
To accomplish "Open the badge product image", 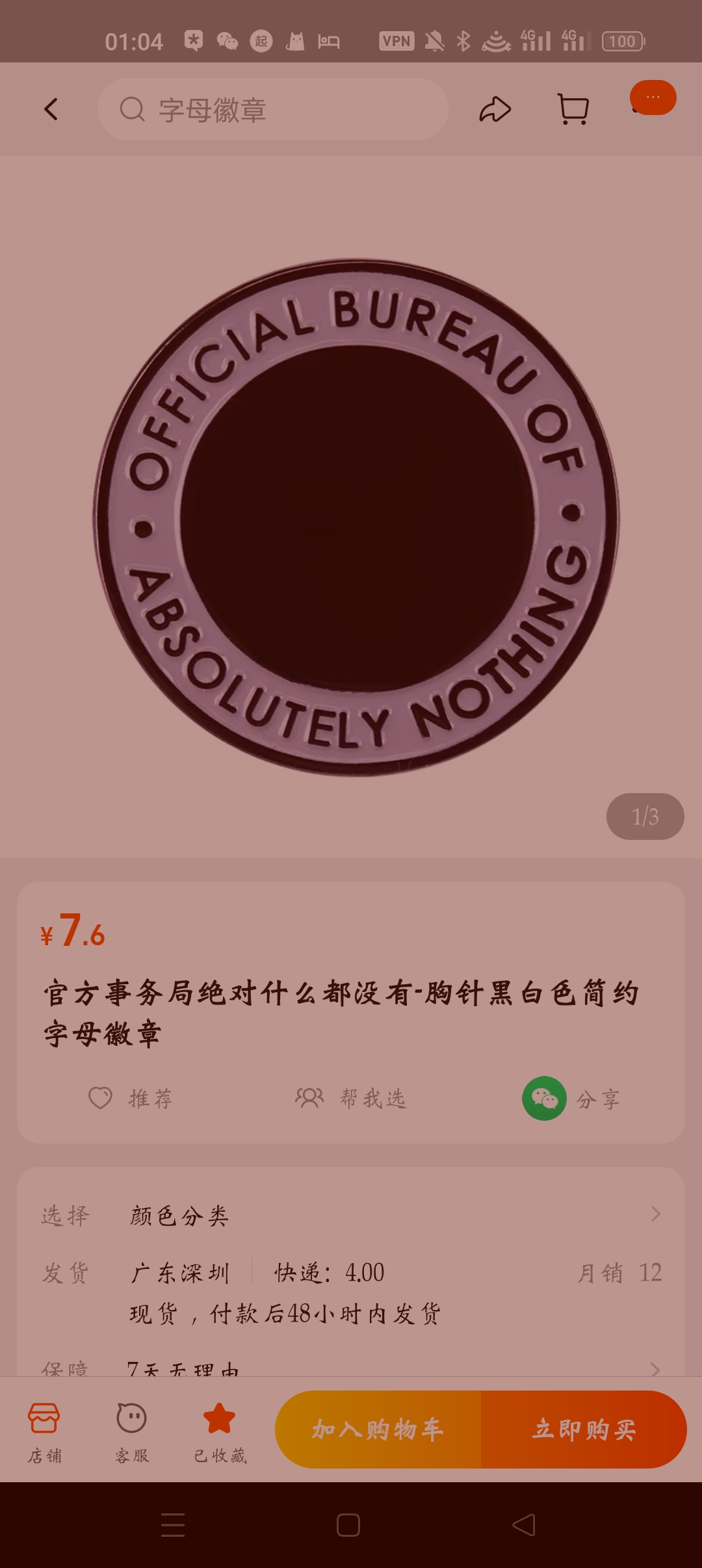I will tap(356, 517).
